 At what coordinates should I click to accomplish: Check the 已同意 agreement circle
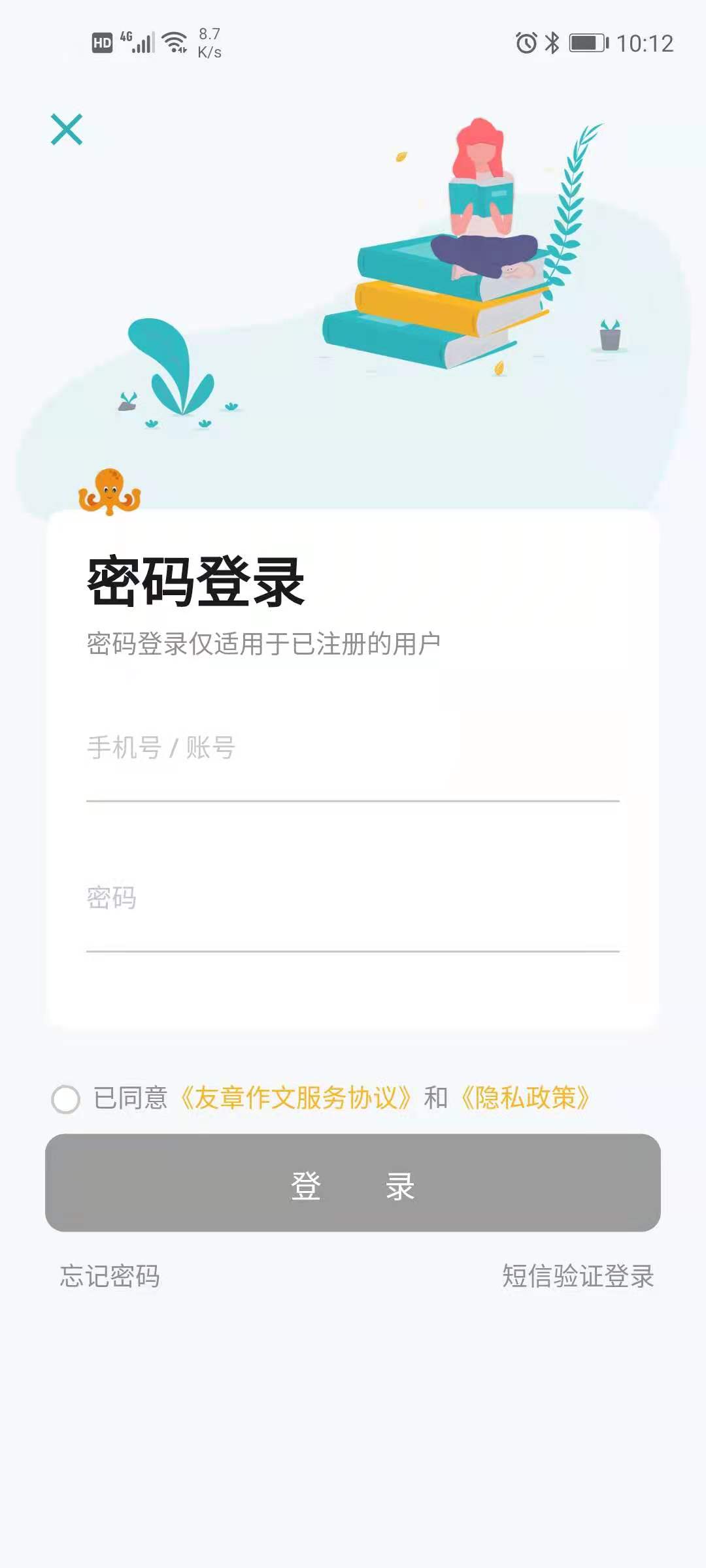click(x=65, y=1099)
